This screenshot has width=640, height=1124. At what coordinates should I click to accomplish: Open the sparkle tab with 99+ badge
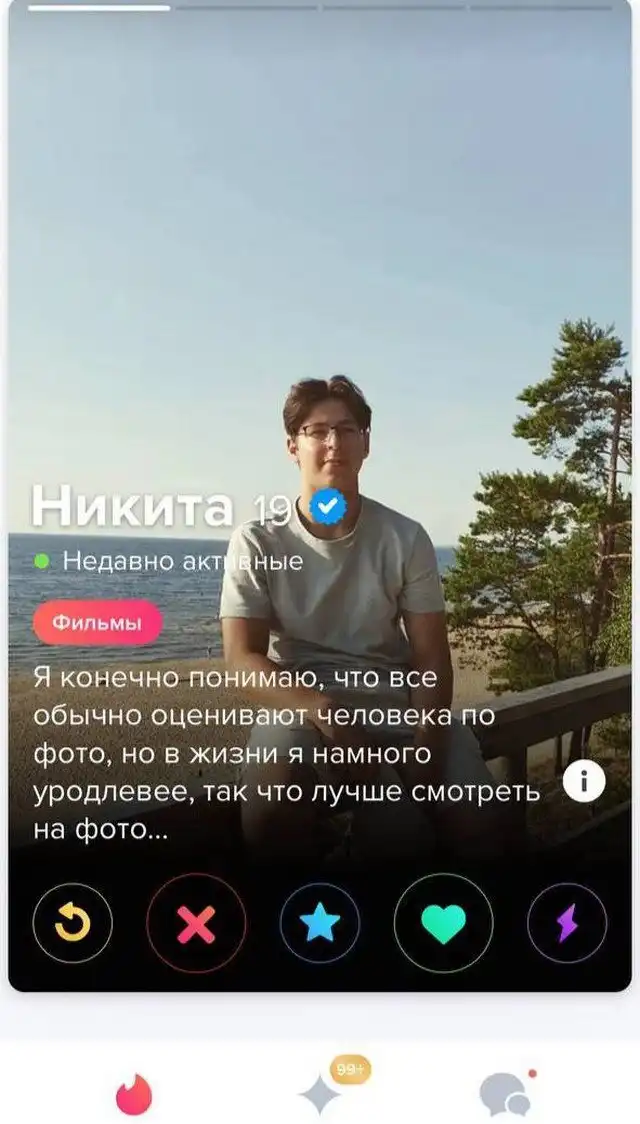322,1094
